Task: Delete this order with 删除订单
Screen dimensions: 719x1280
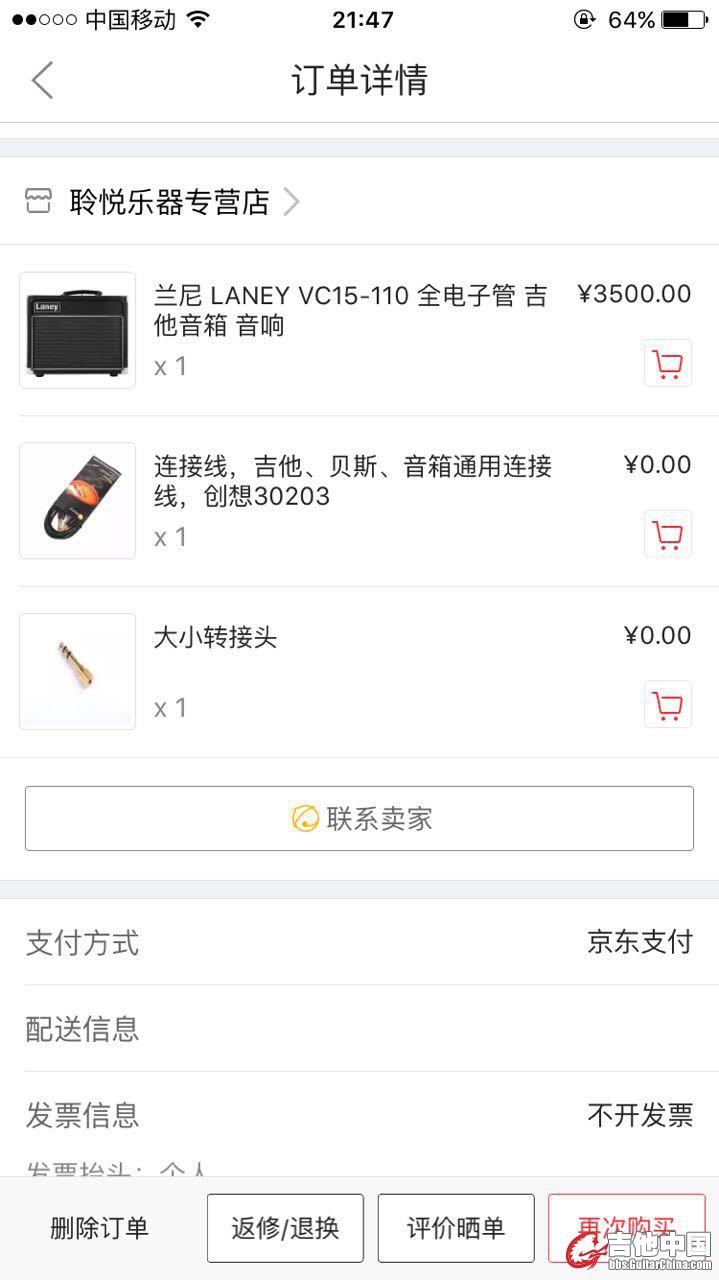Action: click(99, 1227)
